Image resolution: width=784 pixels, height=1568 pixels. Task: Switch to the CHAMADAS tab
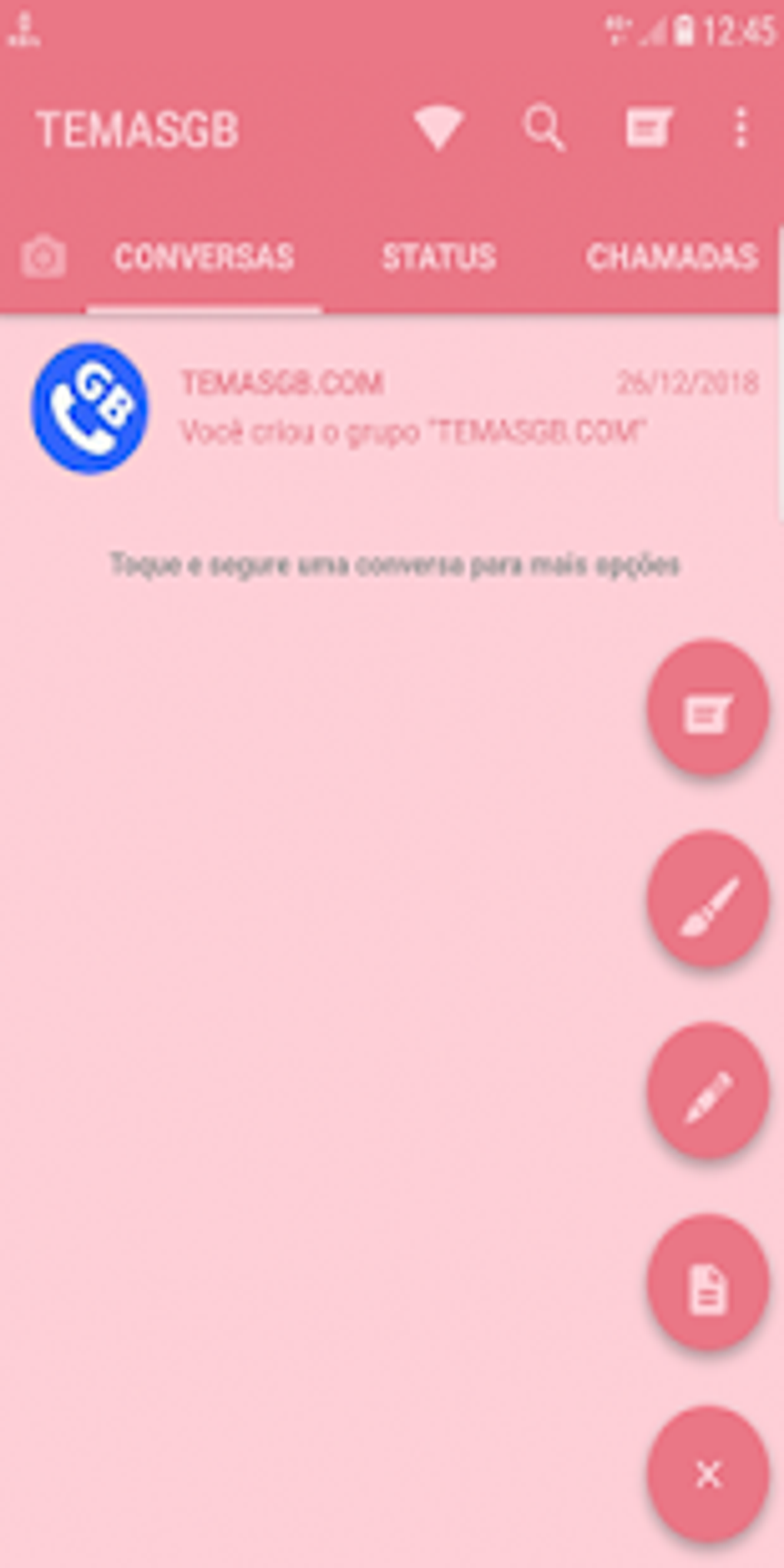pyautogui.click(x=672, y=257)
